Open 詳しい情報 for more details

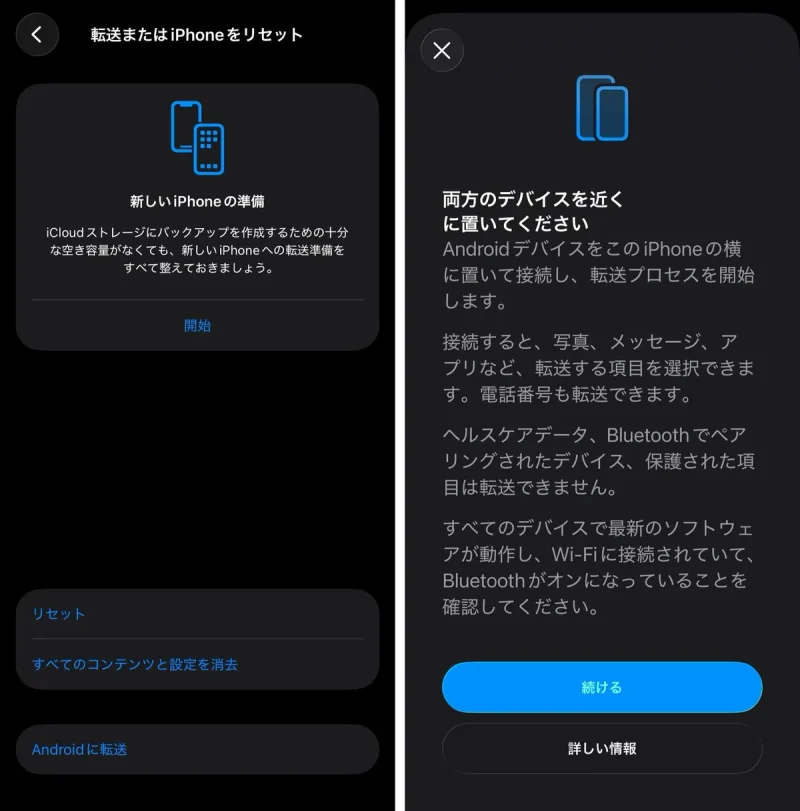coord(602,748)
